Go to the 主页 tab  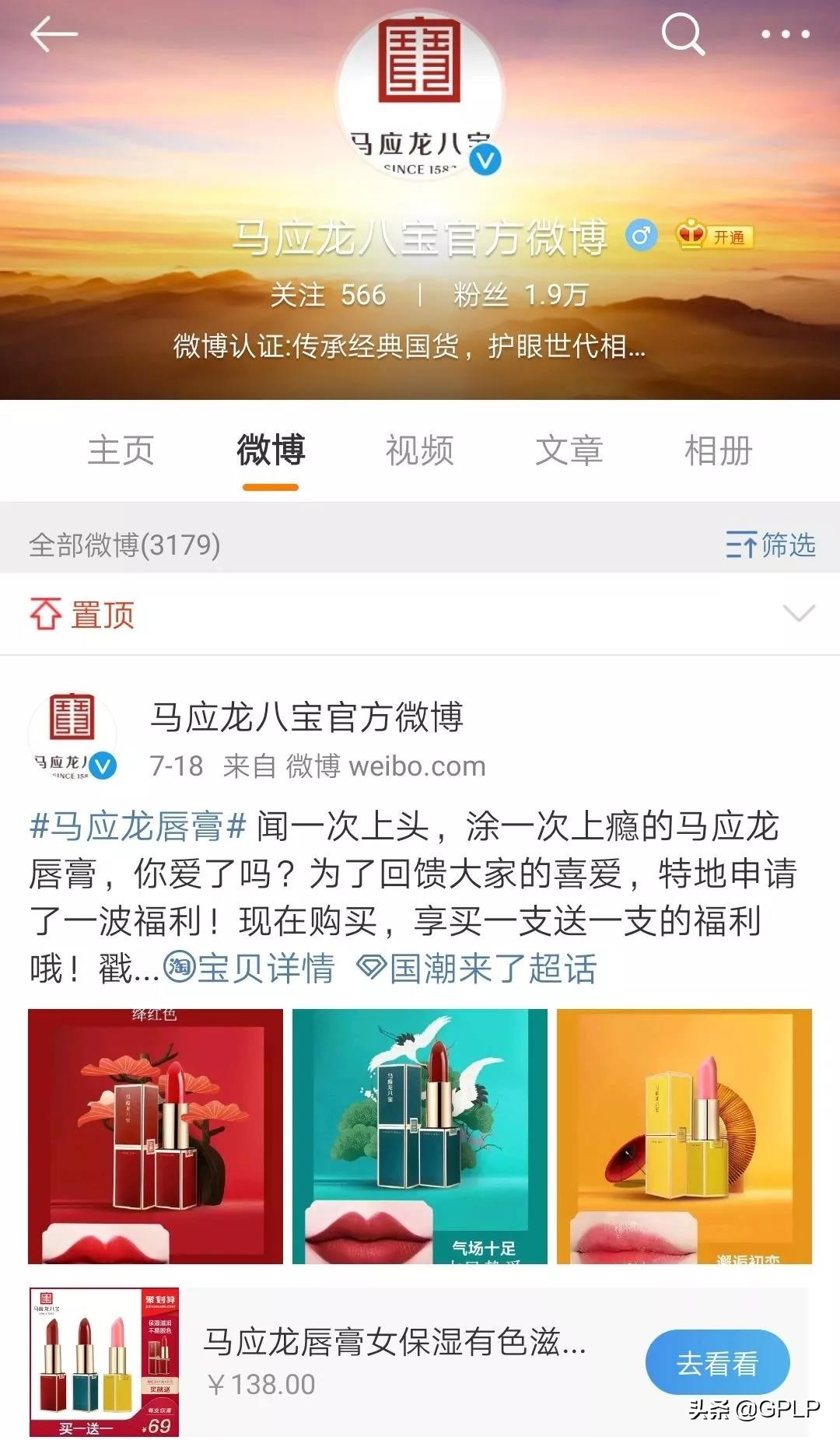[x=121, y=451]
